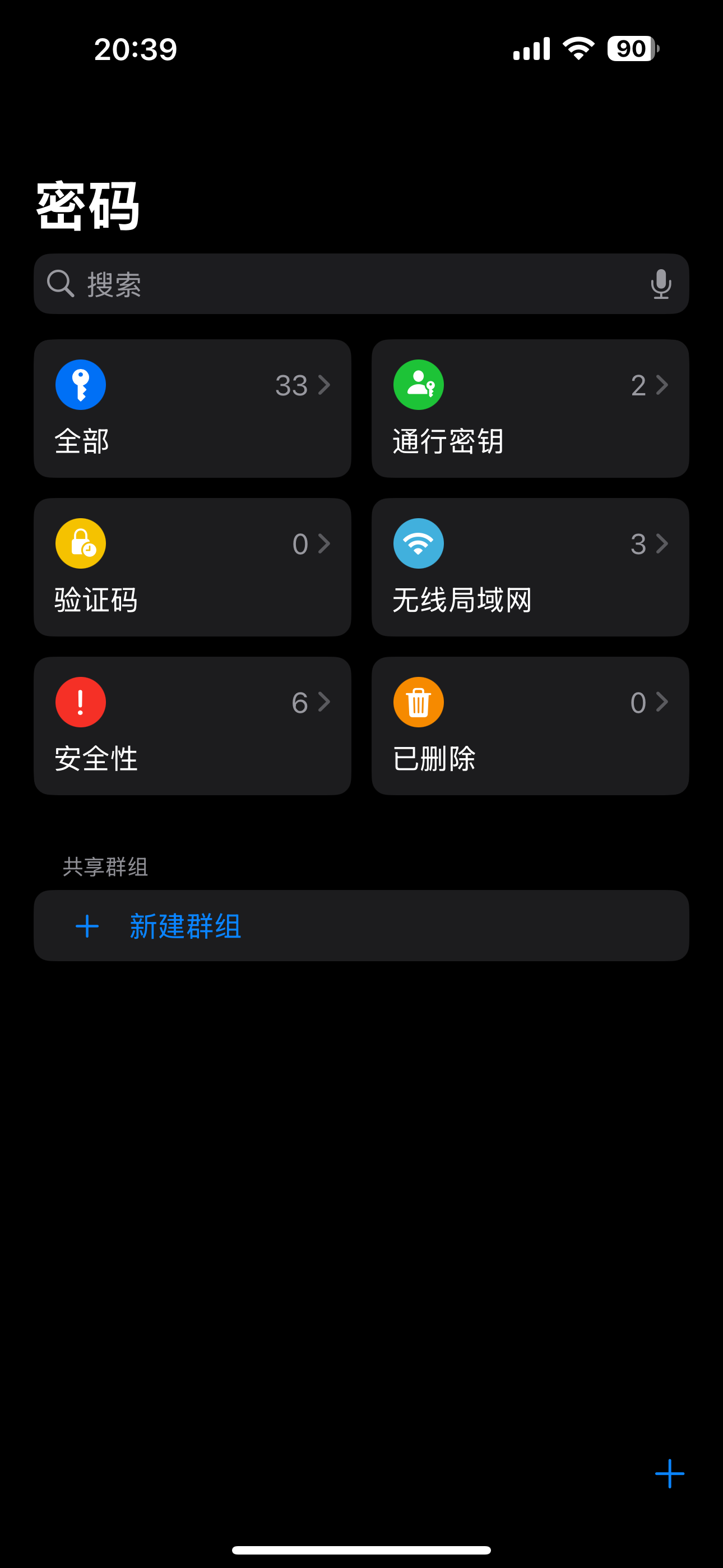Viewport: 723px width, 1568px height.
Task: View the 验证码 verification codes card
Action: click(x=192, y=568)
